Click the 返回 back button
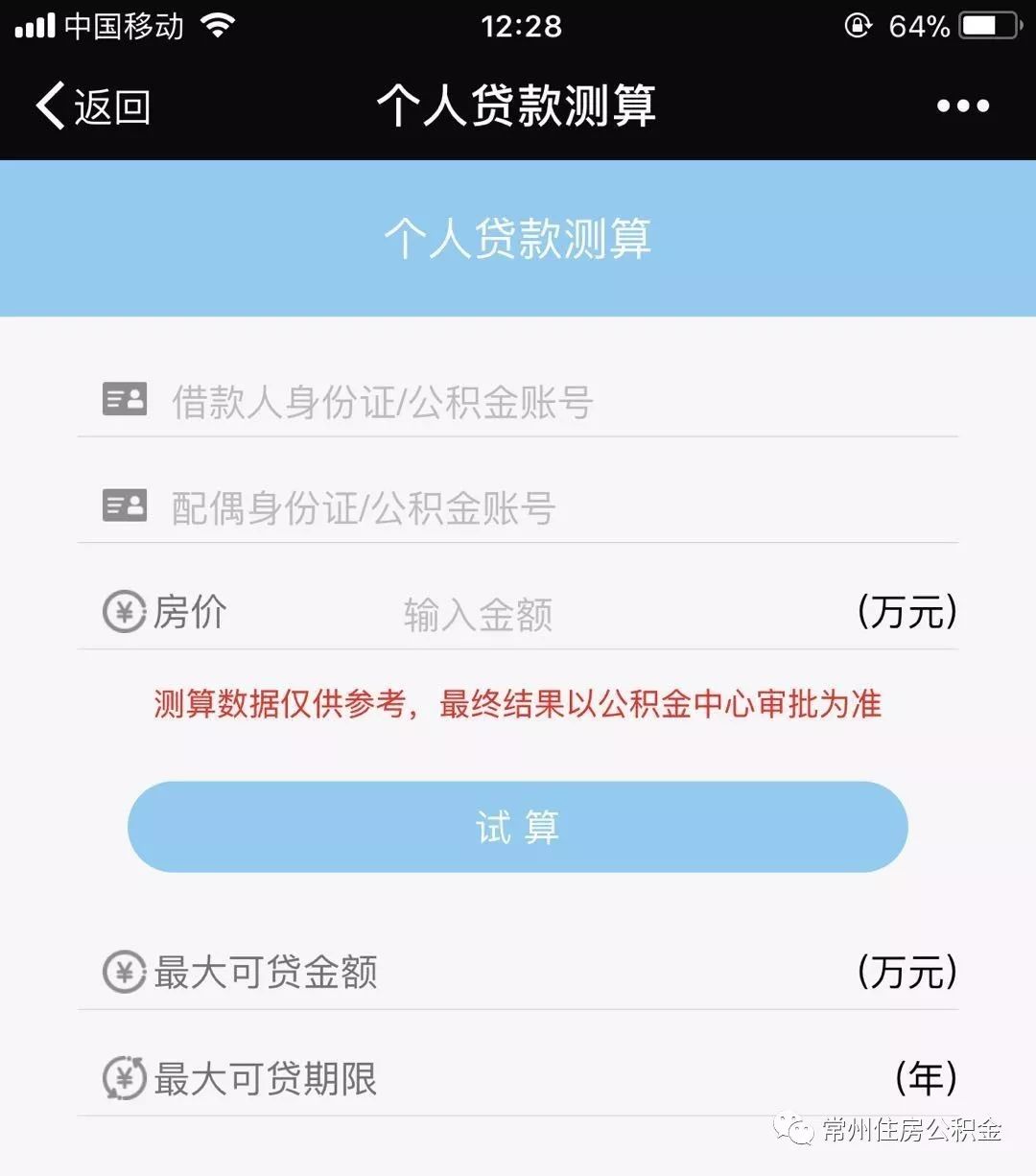The height and width of the screenshot is (1176, 1036). 93,106
